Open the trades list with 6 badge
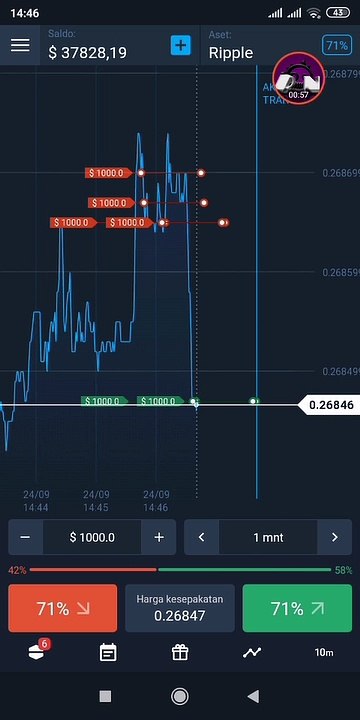This screenshot has height=720, width=360. click(x=38, y=651)
